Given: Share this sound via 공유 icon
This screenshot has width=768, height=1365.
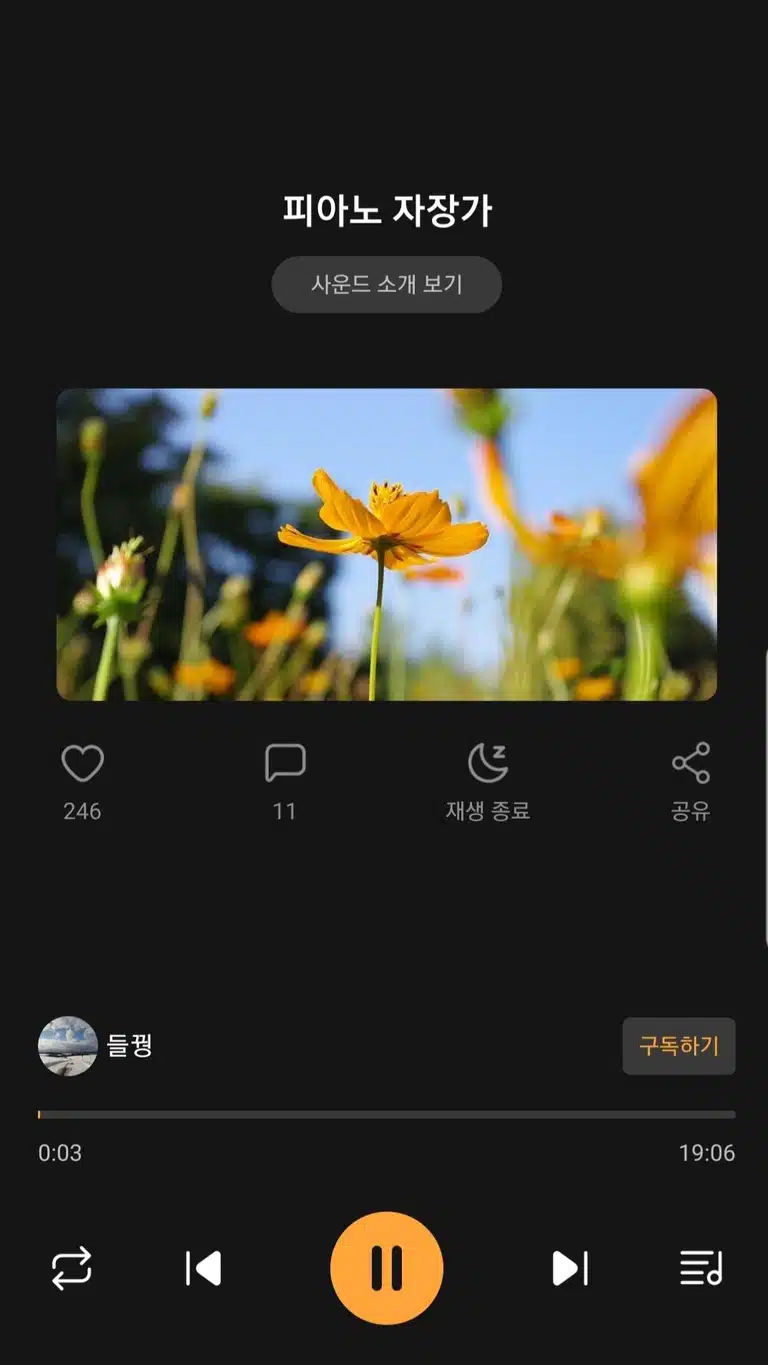Looking at the screenshot, I should 690,763.
